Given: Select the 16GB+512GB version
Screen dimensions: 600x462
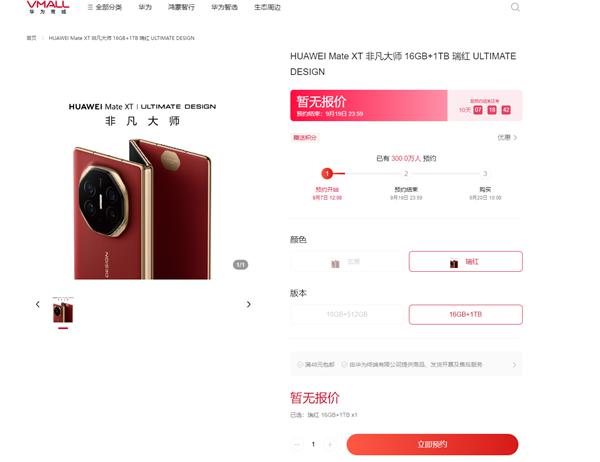Looking at the screenshot, I should click(x=346, y=314).
